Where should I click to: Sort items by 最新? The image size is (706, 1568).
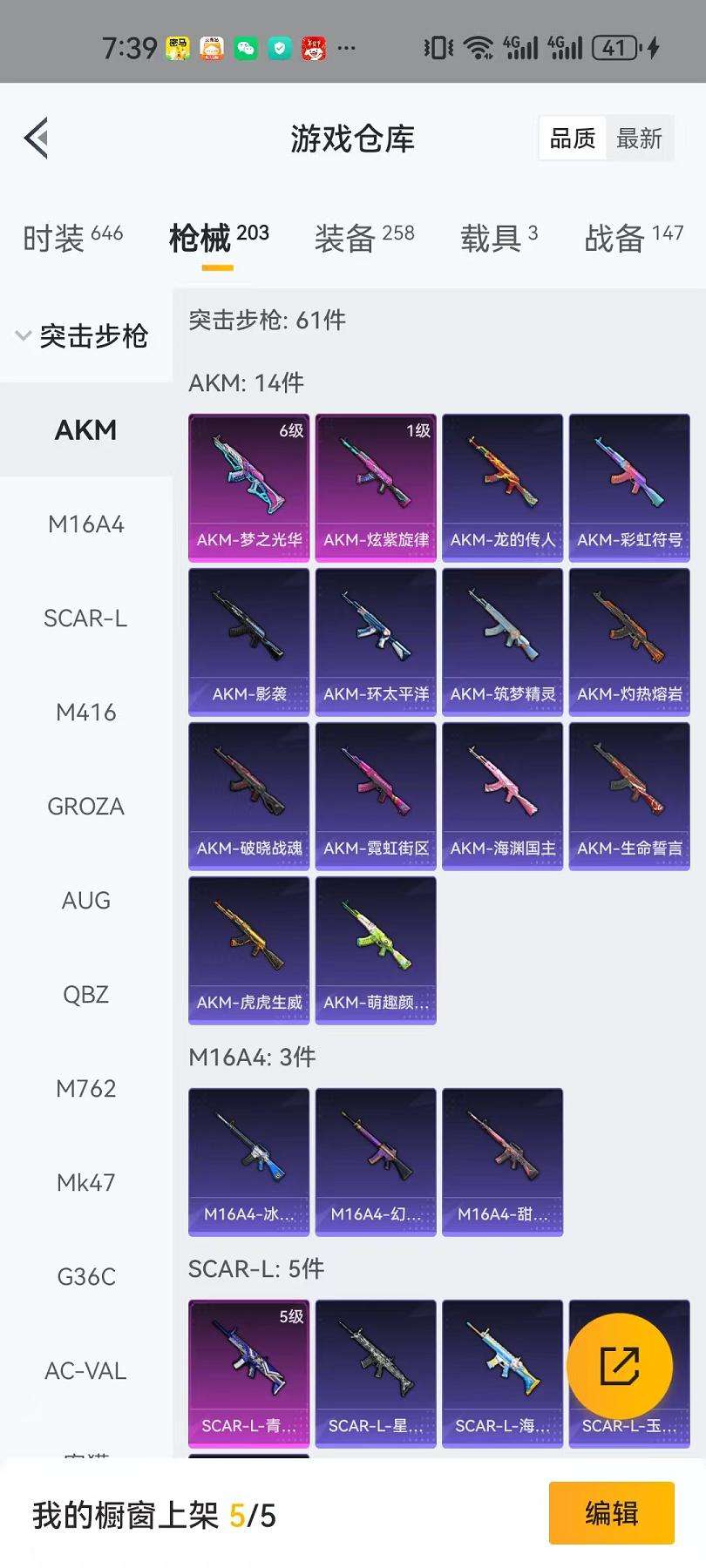click(639, 139)
